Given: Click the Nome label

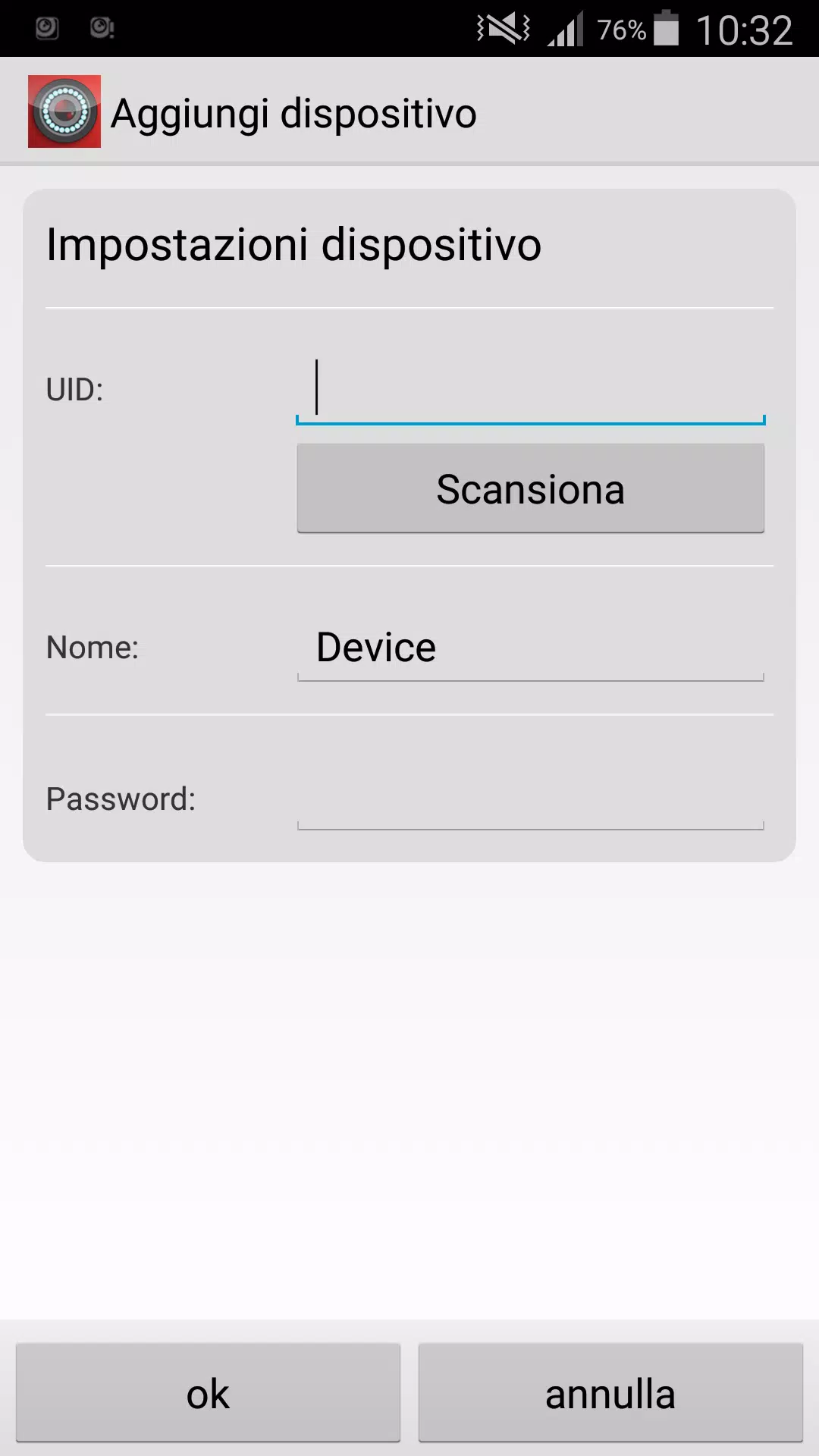Looking at the screenshot, I should [93, 647].
